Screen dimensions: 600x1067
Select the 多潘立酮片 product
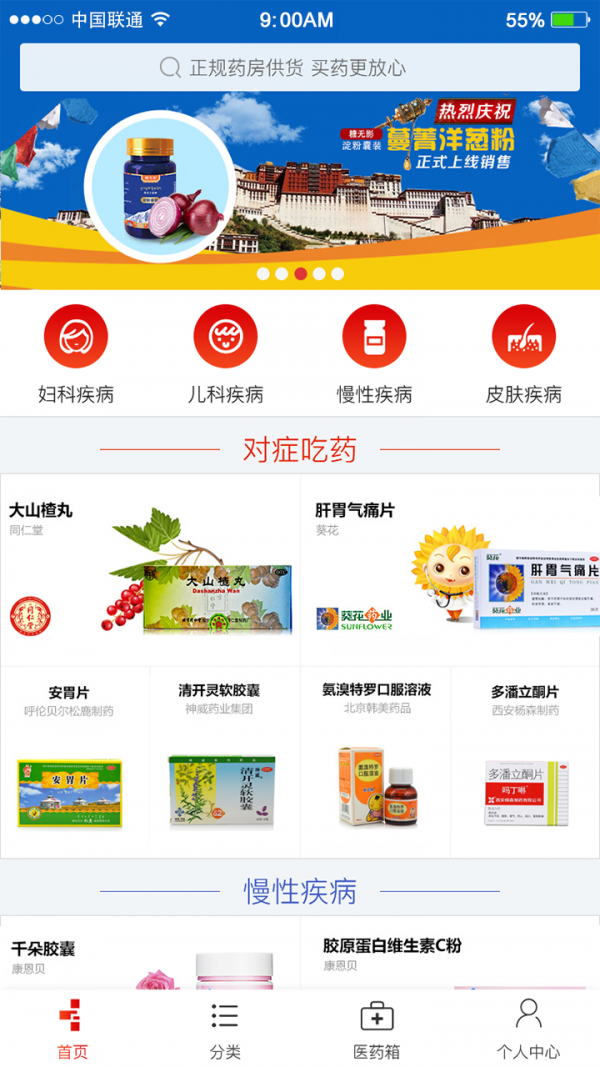[x=525, y=762]
